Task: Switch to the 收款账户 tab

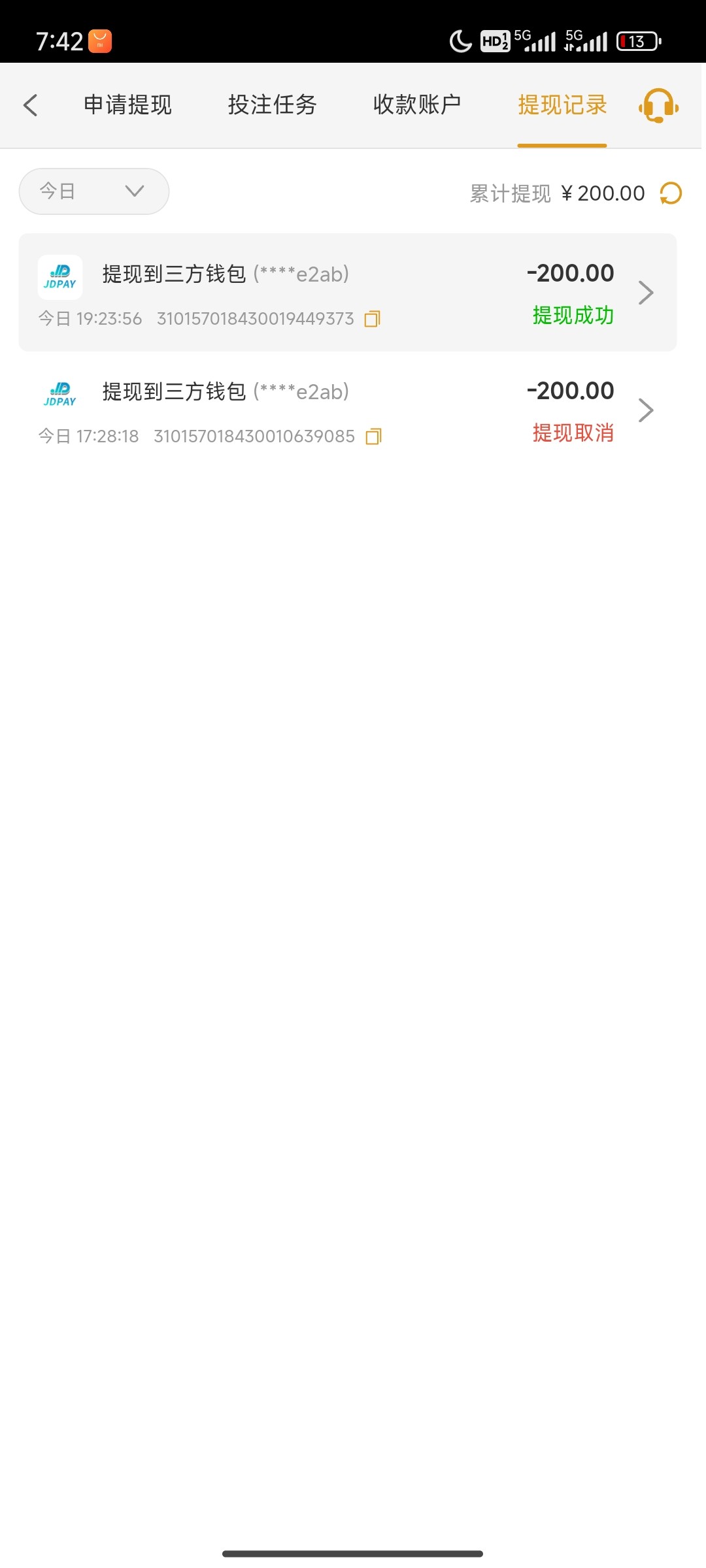Action: [417, 105]
